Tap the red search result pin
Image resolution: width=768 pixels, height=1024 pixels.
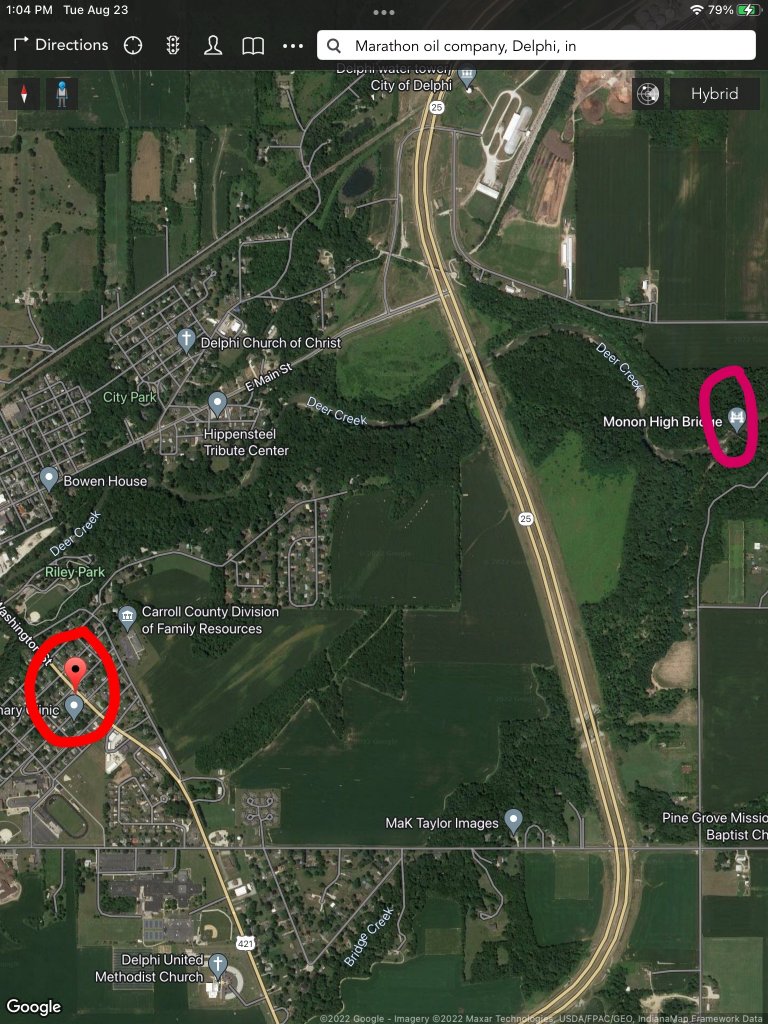coord(75,671)
